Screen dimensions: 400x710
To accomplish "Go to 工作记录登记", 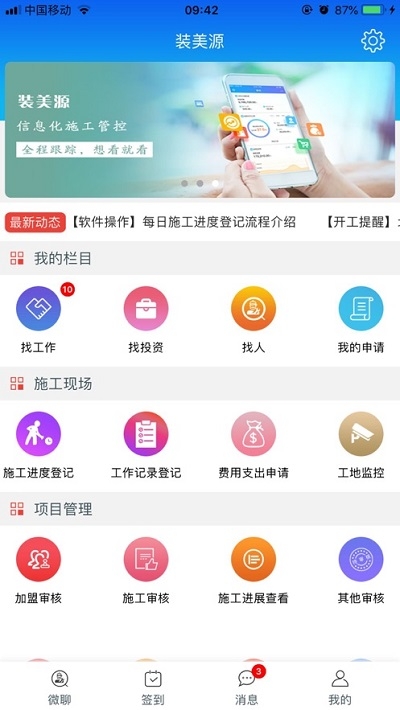I will 146,445.
